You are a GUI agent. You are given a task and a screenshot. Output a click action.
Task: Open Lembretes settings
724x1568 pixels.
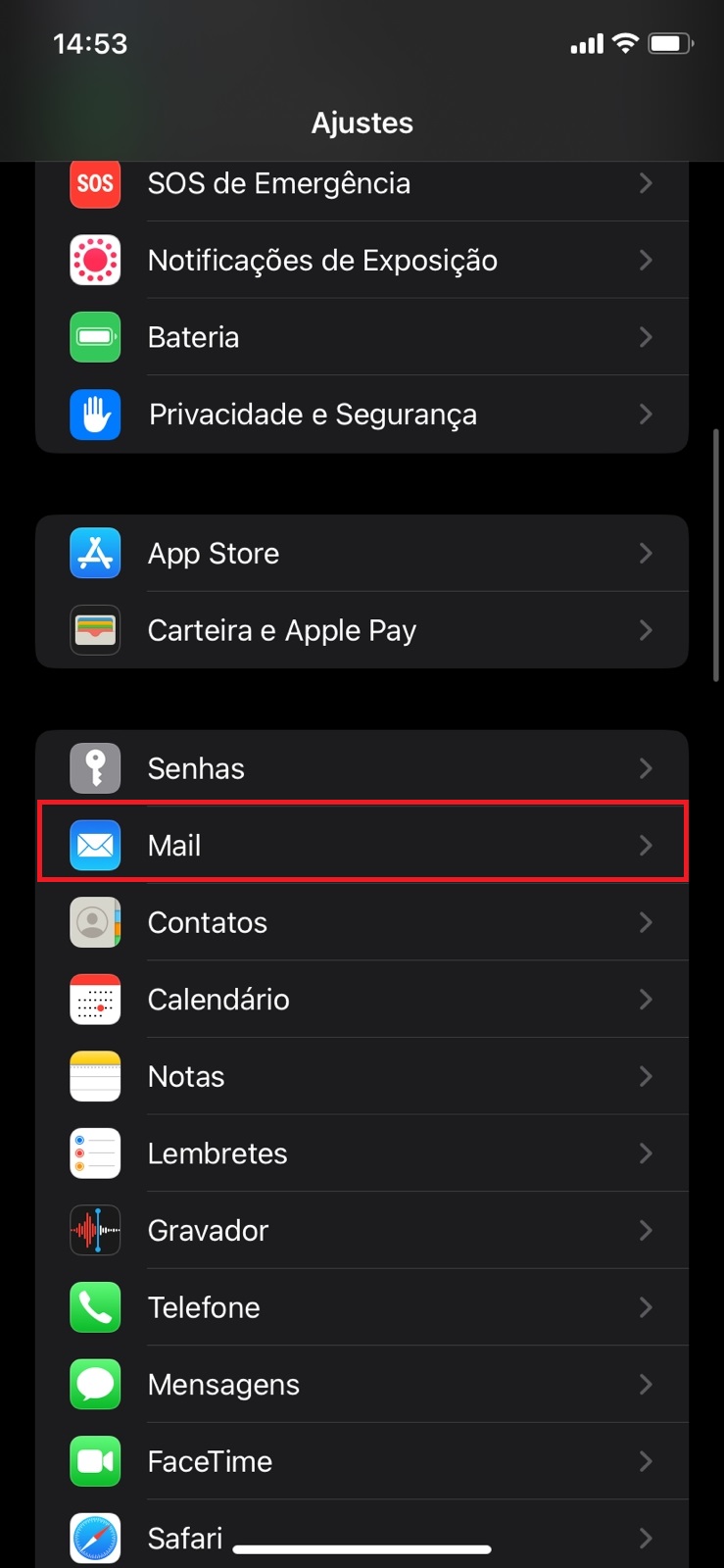pos(362,1153)
